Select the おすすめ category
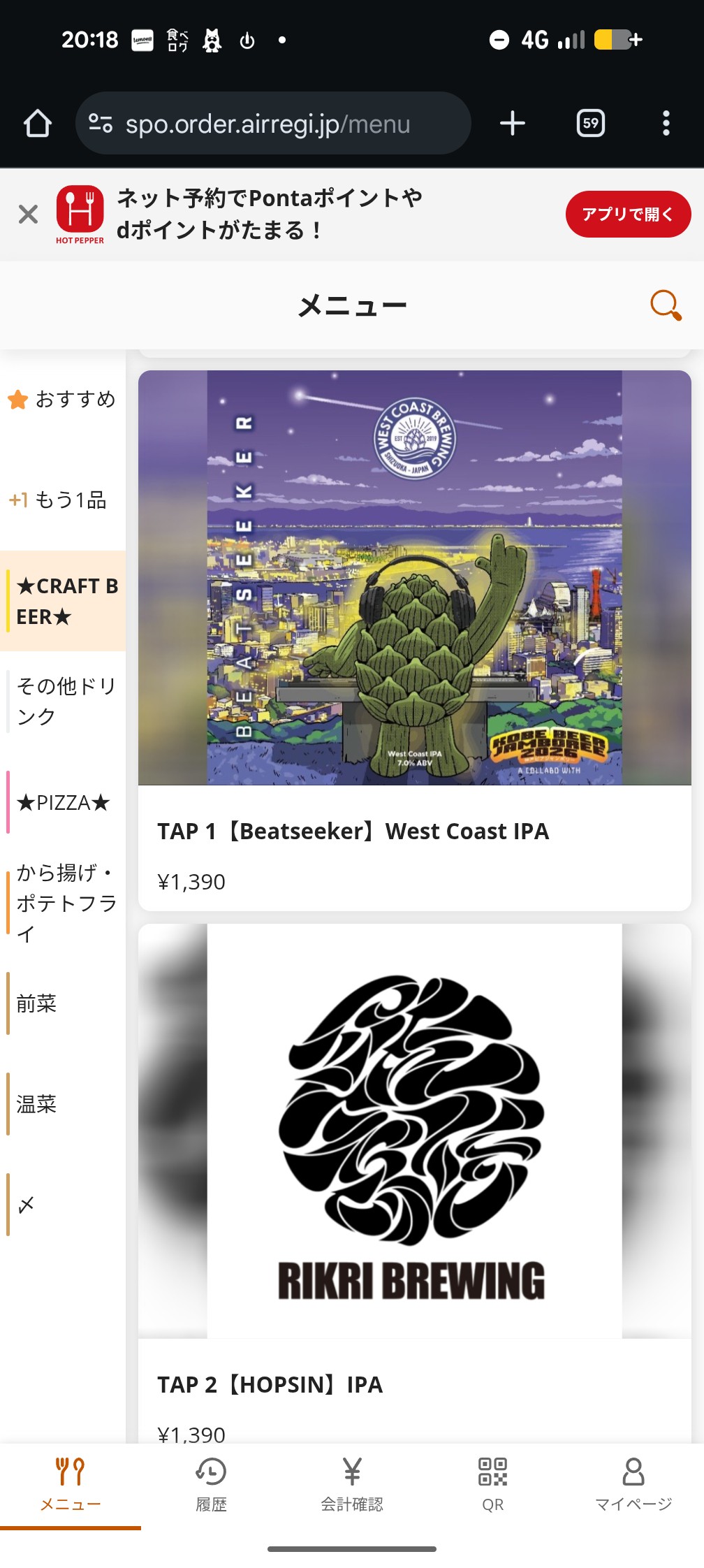 click(x=63, y=399)
